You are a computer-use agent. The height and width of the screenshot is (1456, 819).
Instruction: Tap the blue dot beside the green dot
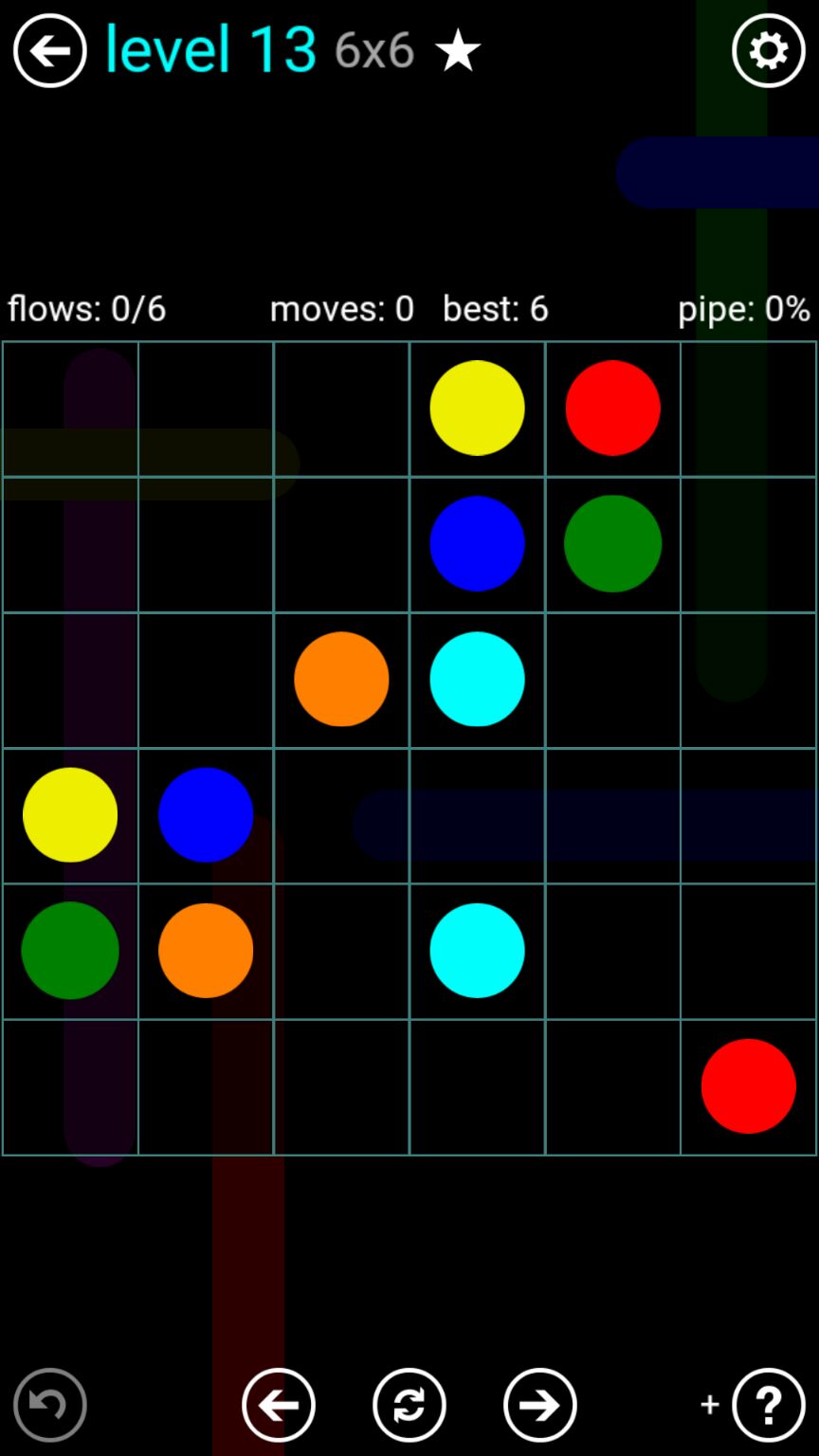point(477,543)
